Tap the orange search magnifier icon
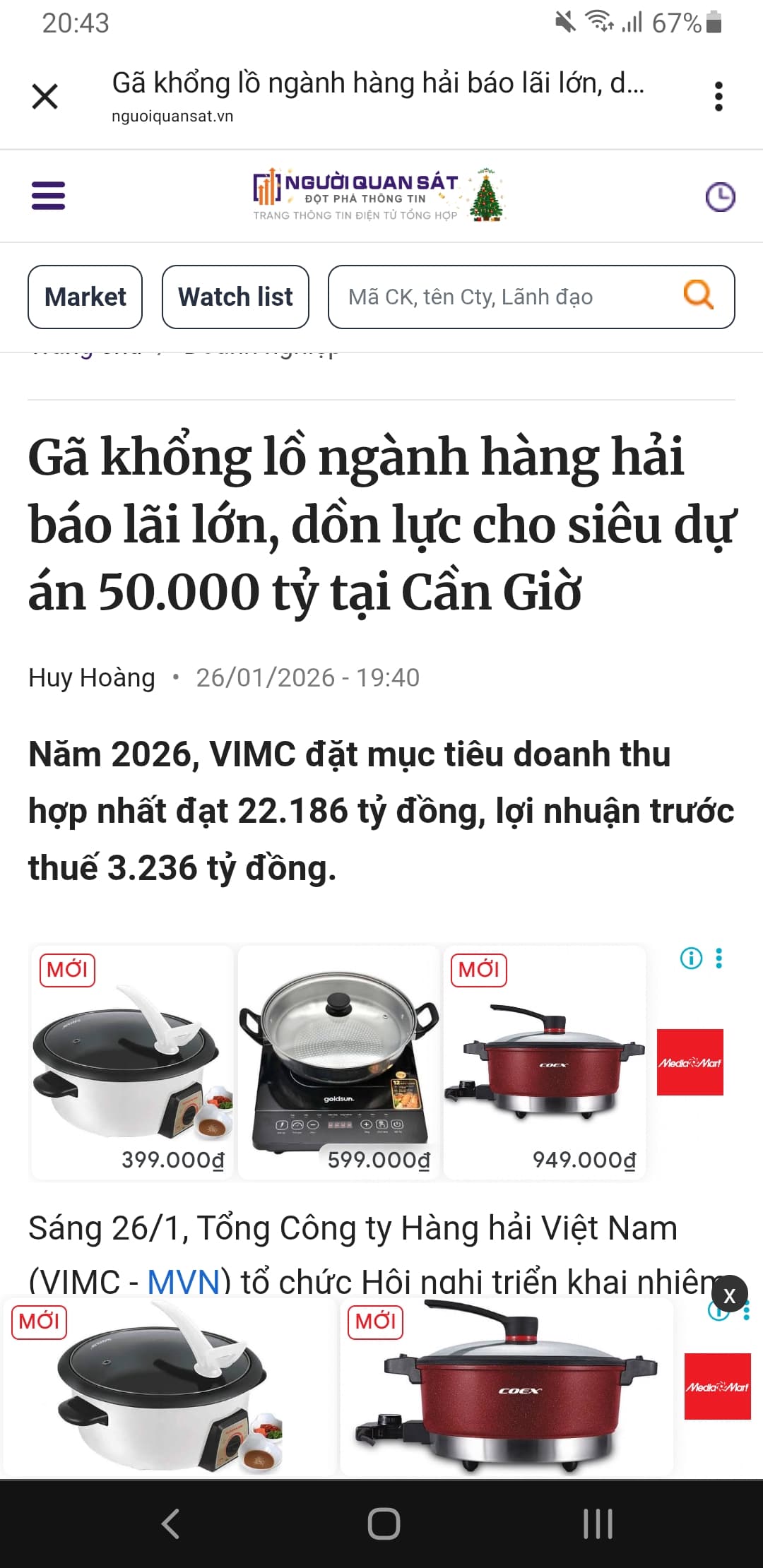The width and height of the screenshot is (763, 1568). tap(698, 295)
